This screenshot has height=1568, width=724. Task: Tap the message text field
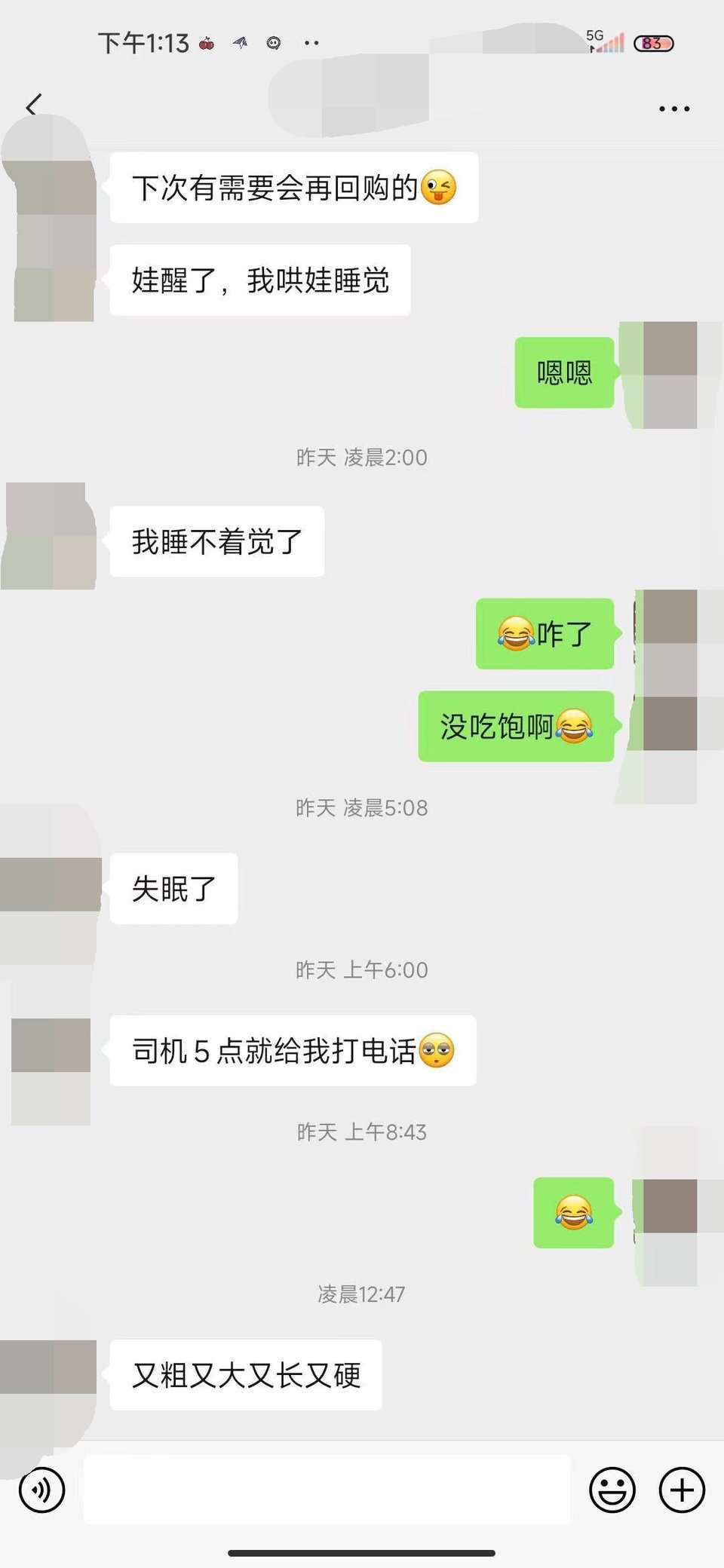pos(327,1490)
